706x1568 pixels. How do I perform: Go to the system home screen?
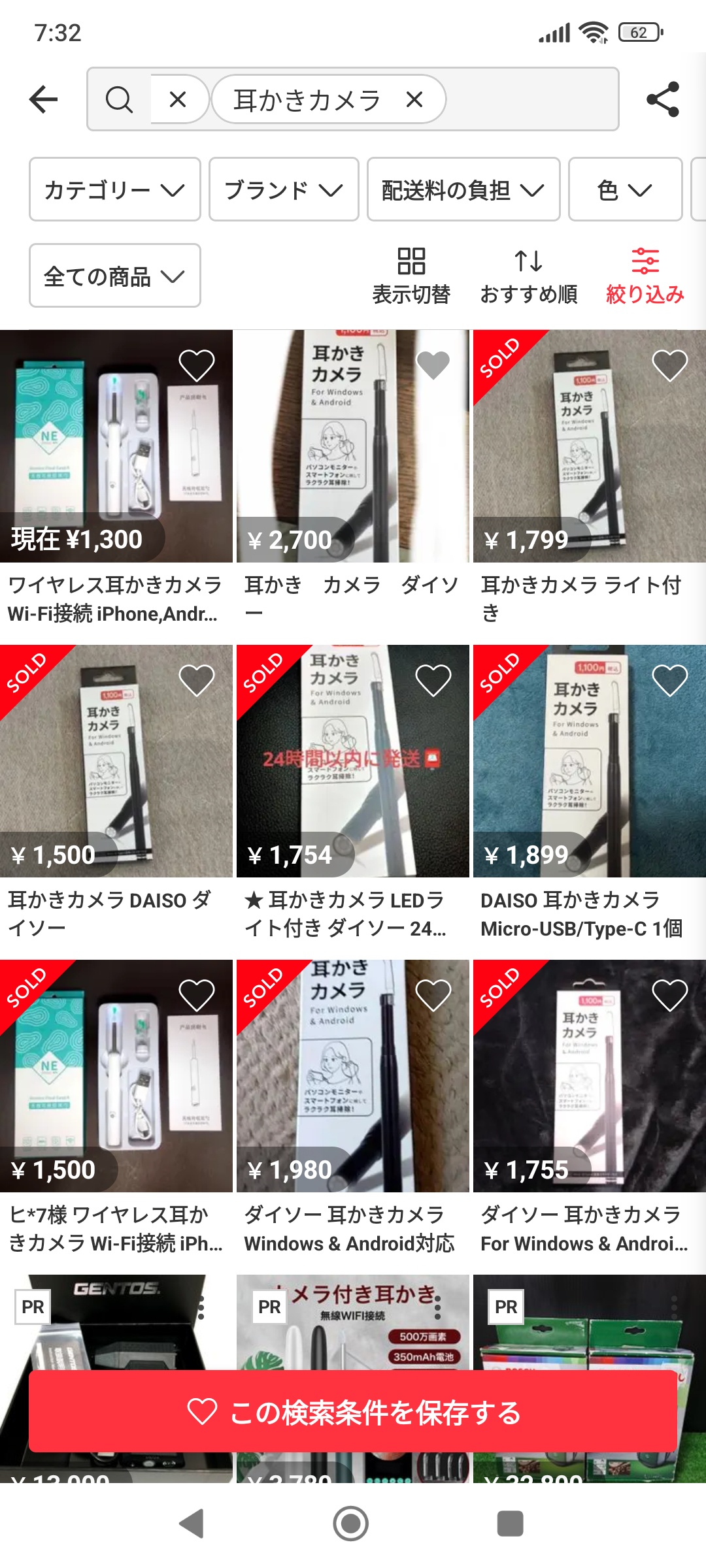pyautogui.click(x=351, y=1524)
